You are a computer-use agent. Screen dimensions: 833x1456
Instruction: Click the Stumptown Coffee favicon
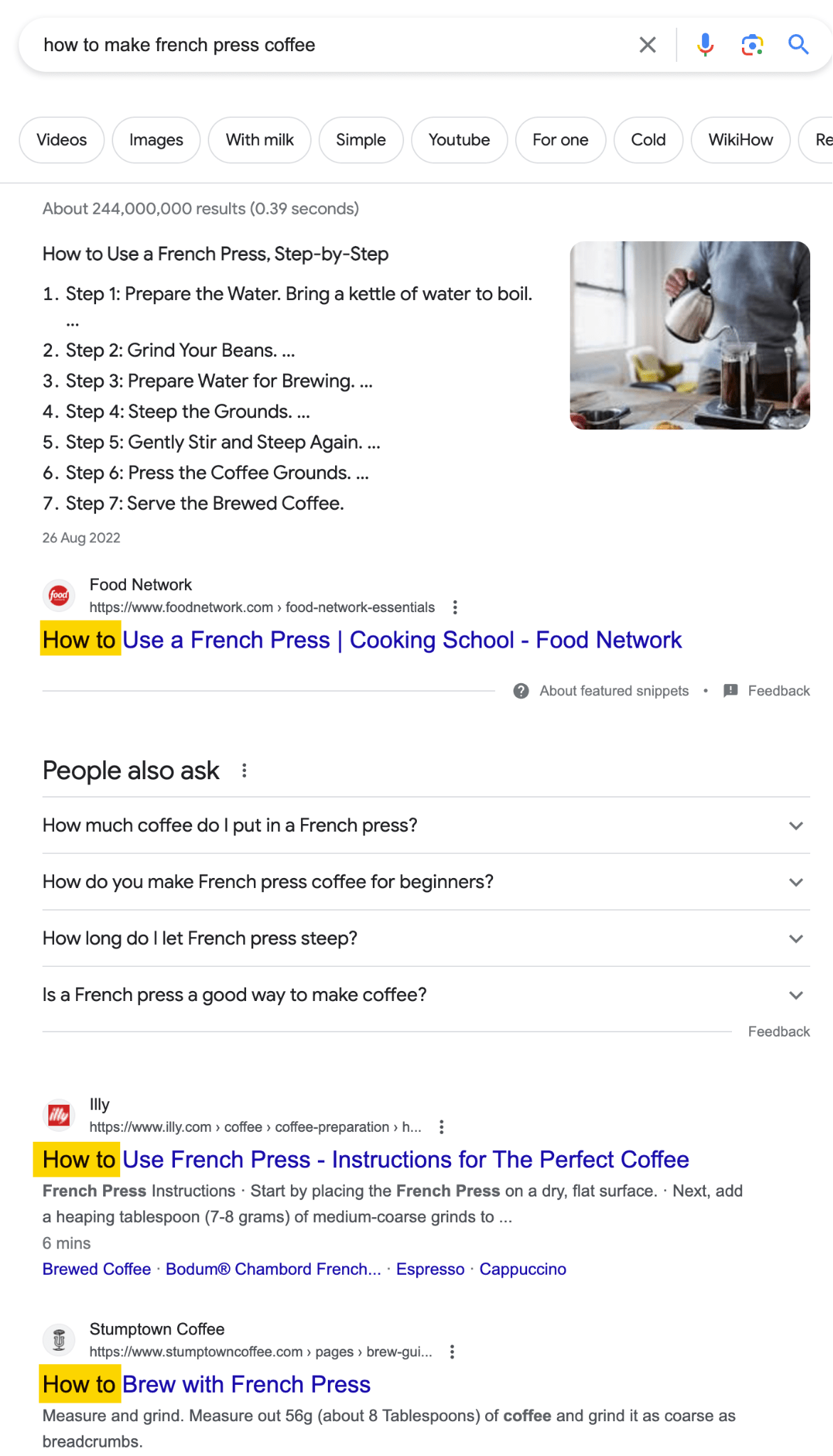(59, 1339)
